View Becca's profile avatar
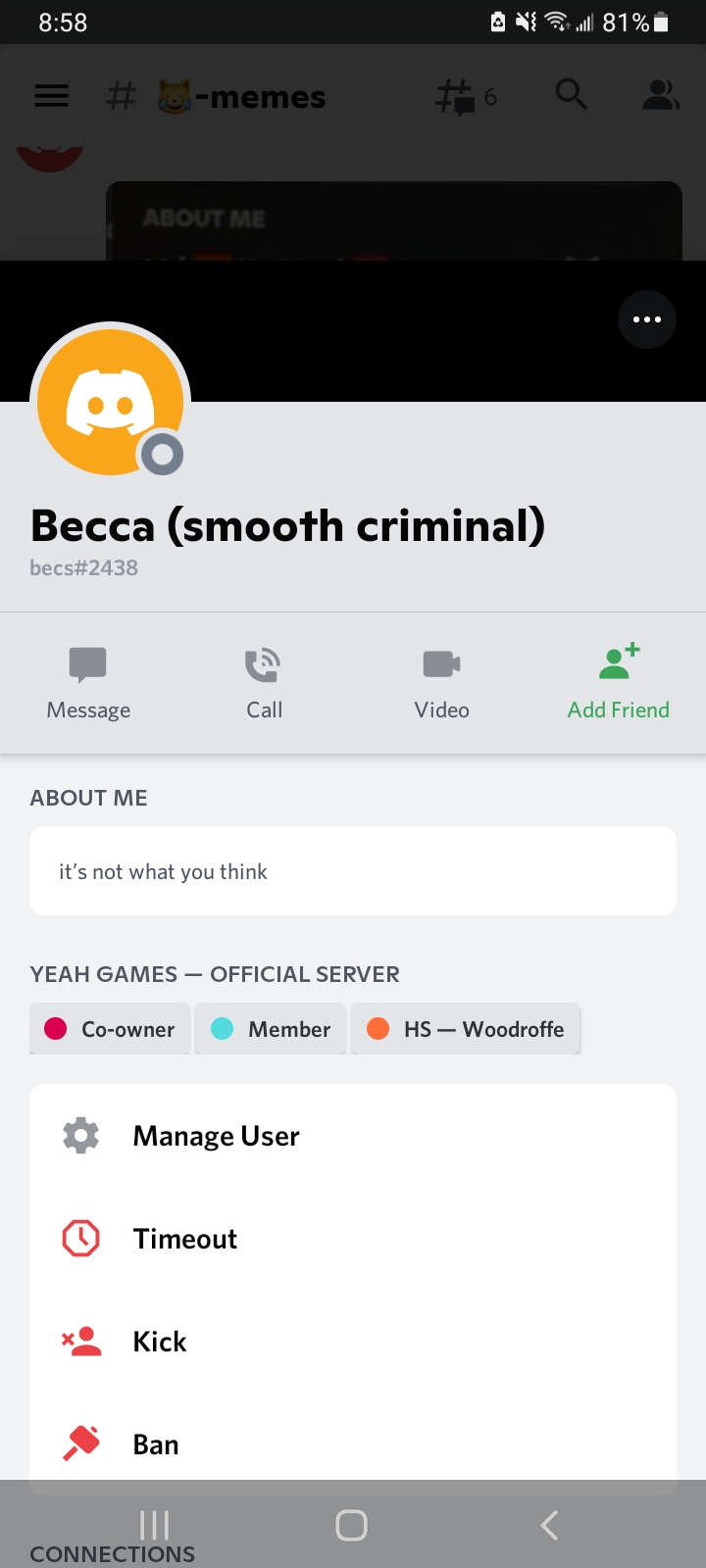Screen dimensions: 706x1568 coord(110,402)
